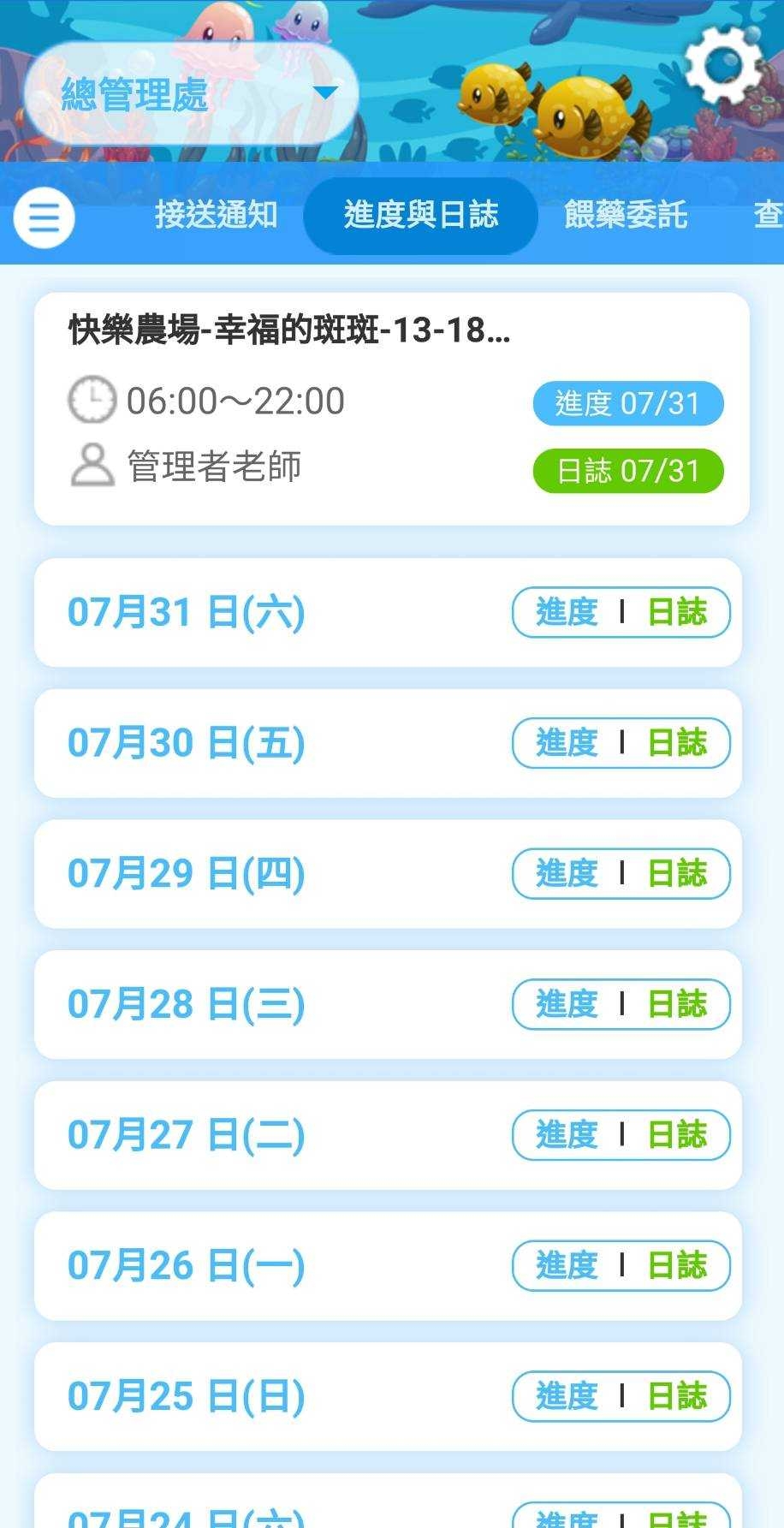Open the 快樂農場-幸福的斑斑 class card
Screen dimensions: 784x1528
(291, 330)
